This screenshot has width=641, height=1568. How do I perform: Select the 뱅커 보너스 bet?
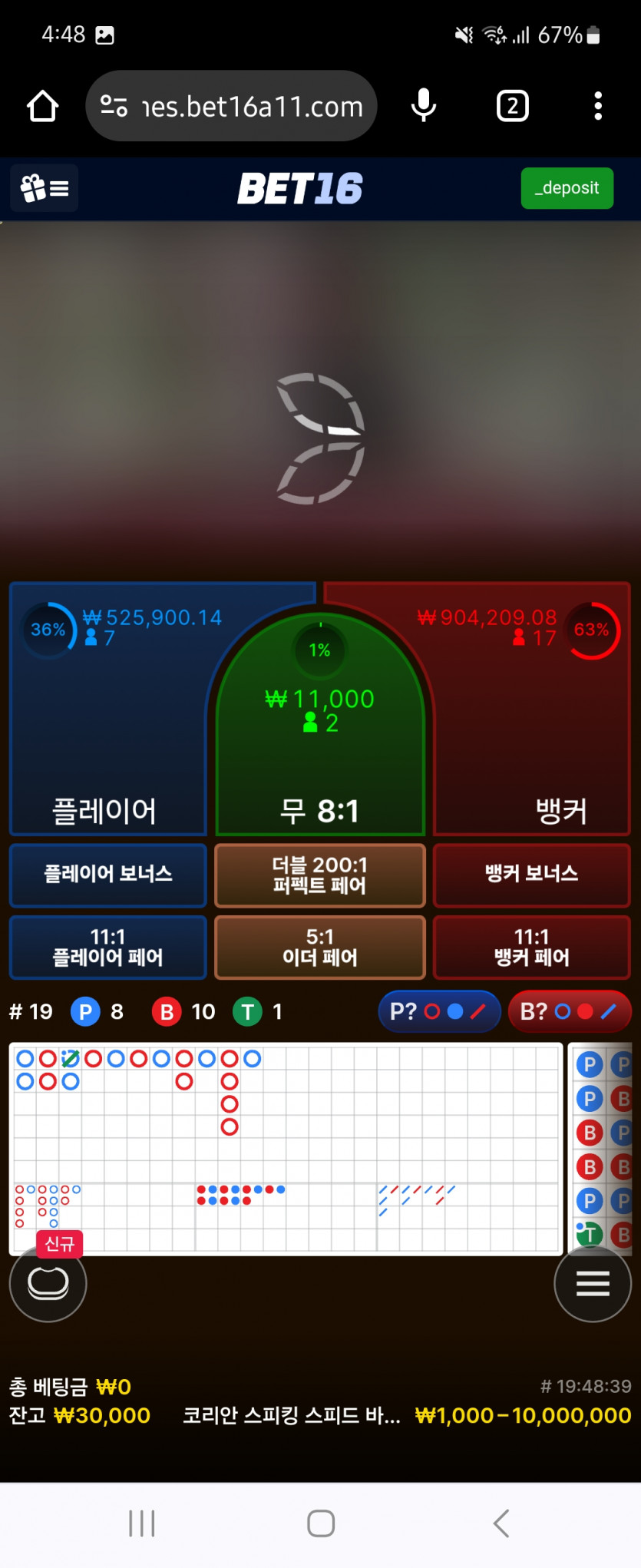[531, 875]
